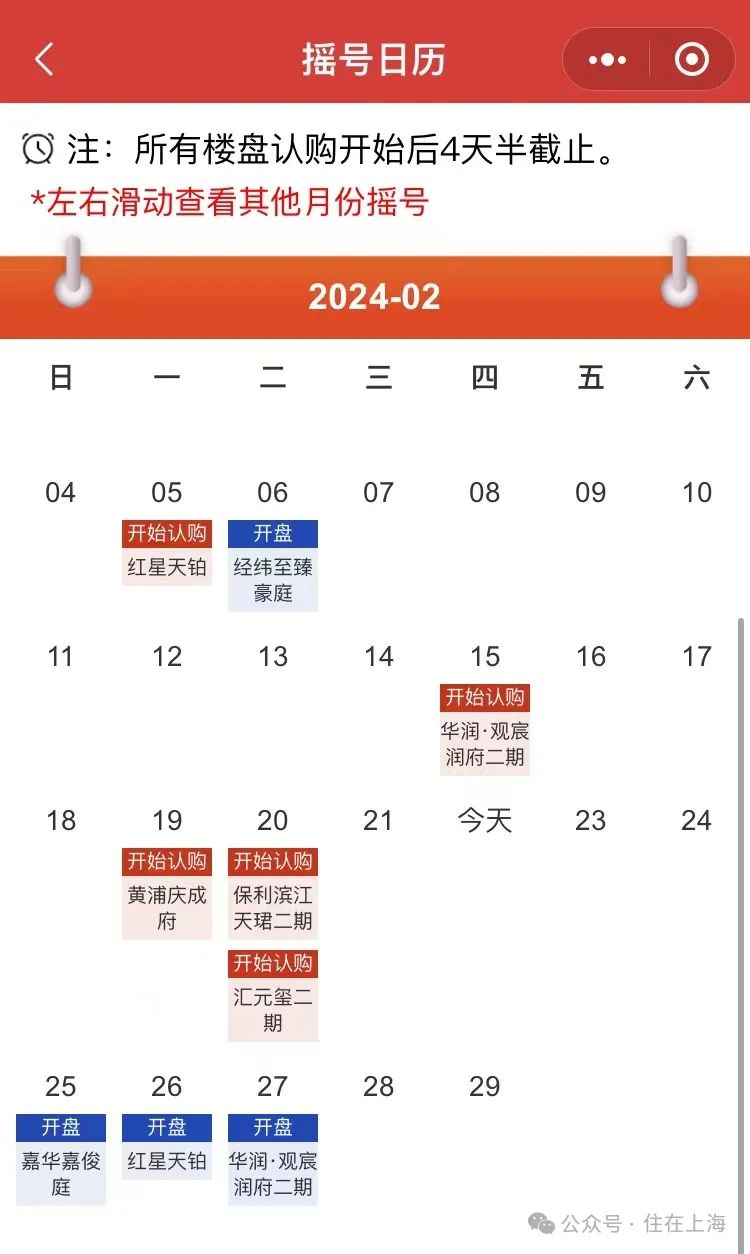This screenshot has height=1254, width=750.
Task: Go back using the top-left arrow
Action: click(x=43, y=60)
